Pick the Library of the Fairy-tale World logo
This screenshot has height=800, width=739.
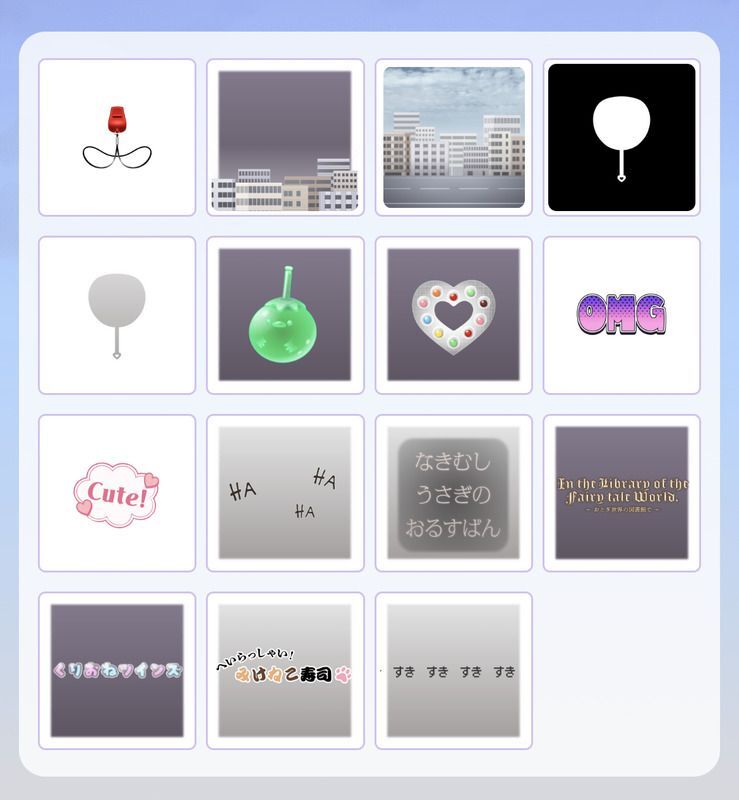[x=621, y=493]
